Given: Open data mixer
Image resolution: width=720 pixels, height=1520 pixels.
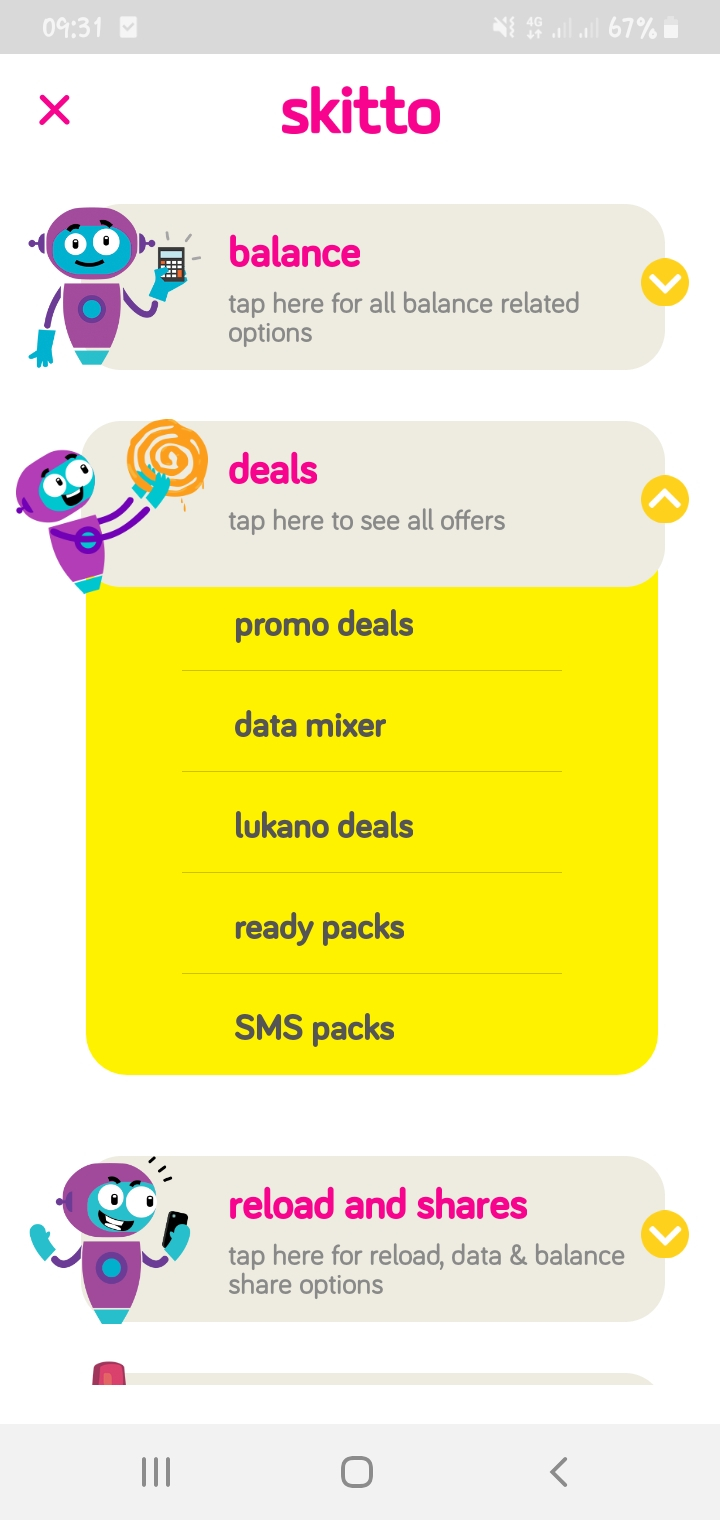Looking at the screenshot, I should click(x=310, y=725).
